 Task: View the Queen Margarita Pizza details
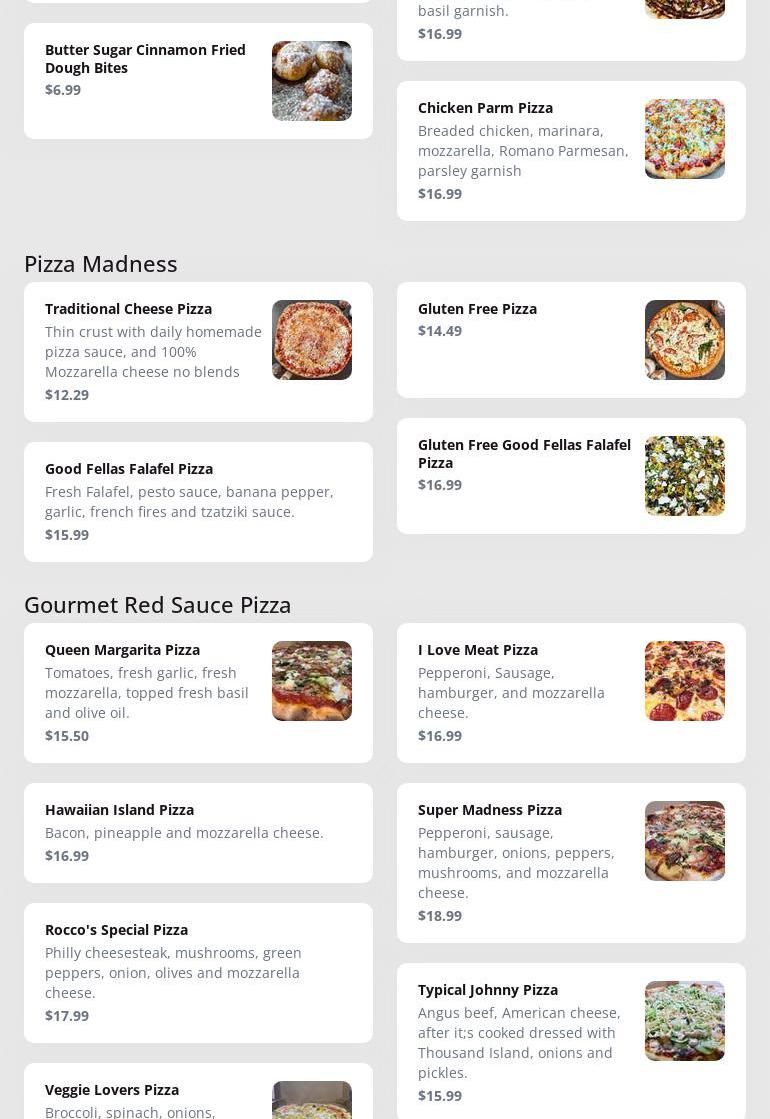[198, 692]
